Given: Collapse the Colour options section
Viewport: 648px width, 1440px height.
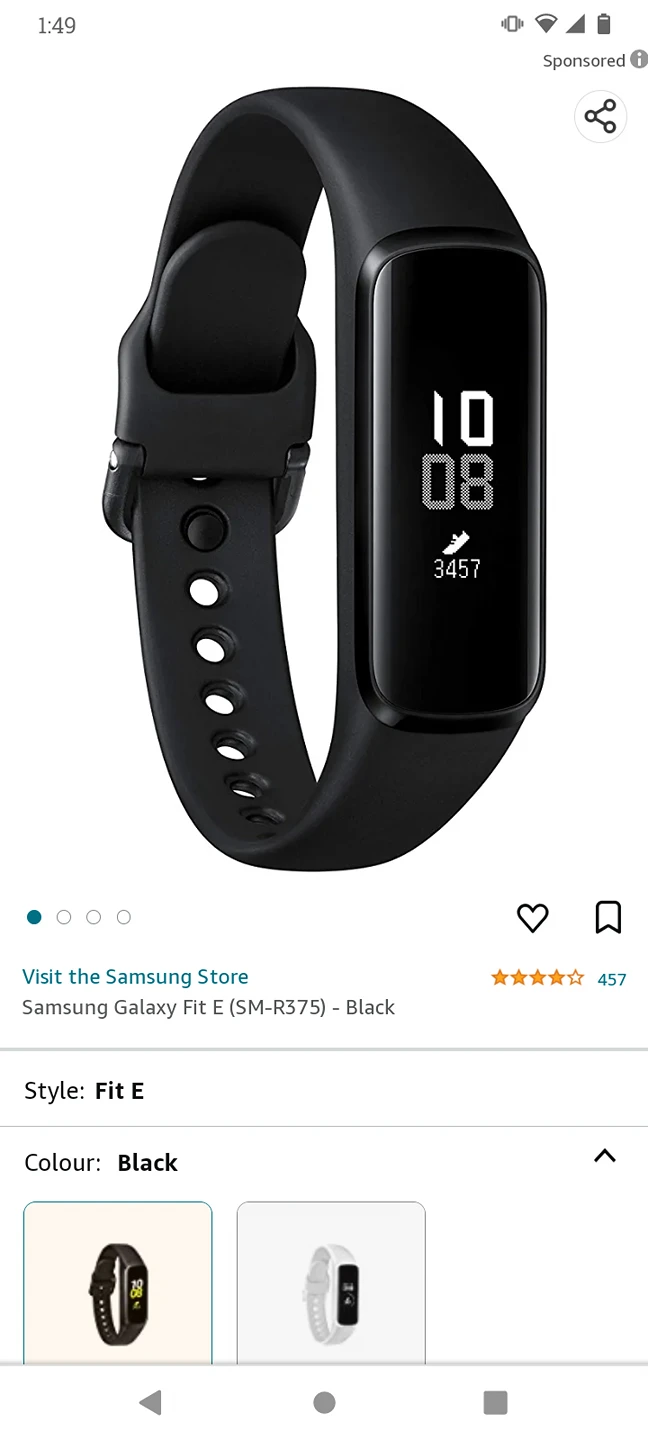Looking at the screenshot, I should pos(604,1156).
